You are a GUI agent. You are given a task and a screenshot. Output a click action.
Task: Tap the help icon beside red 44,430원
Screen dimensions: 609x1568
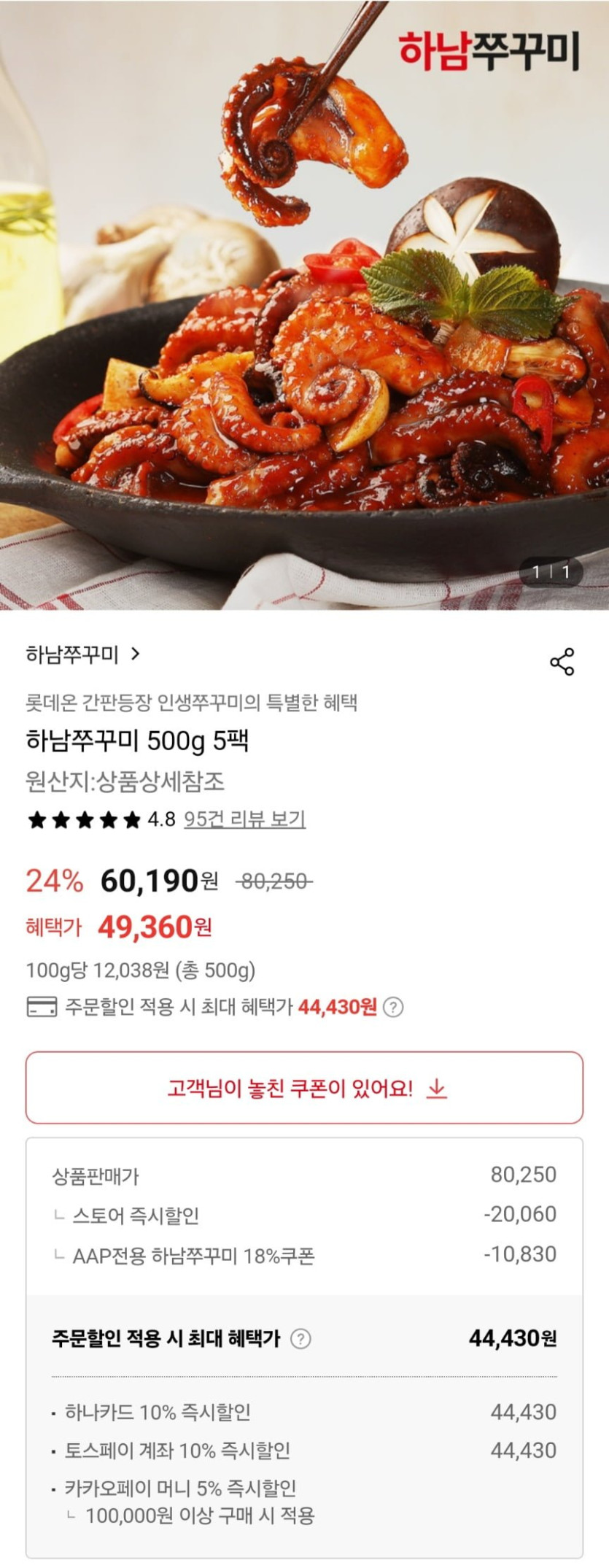[x=393, y=1008]
